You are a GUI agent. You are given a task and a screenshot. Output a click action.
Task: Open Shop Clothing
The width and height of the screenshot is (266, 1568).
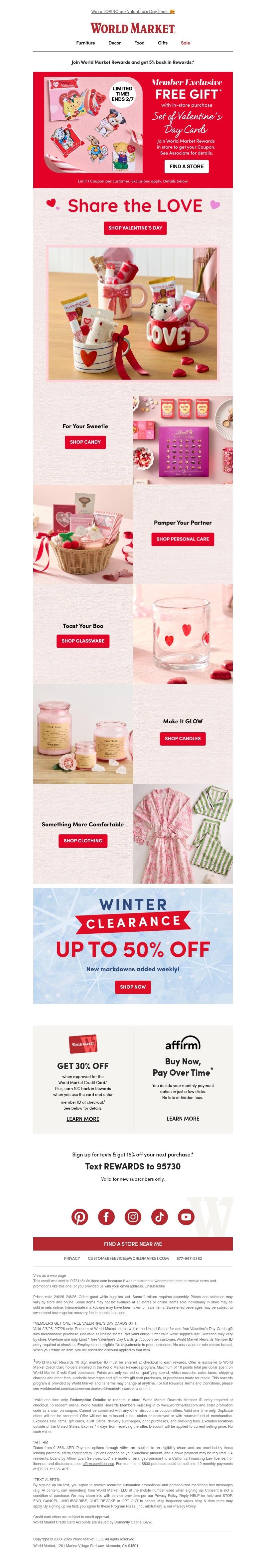coord(83,841)
